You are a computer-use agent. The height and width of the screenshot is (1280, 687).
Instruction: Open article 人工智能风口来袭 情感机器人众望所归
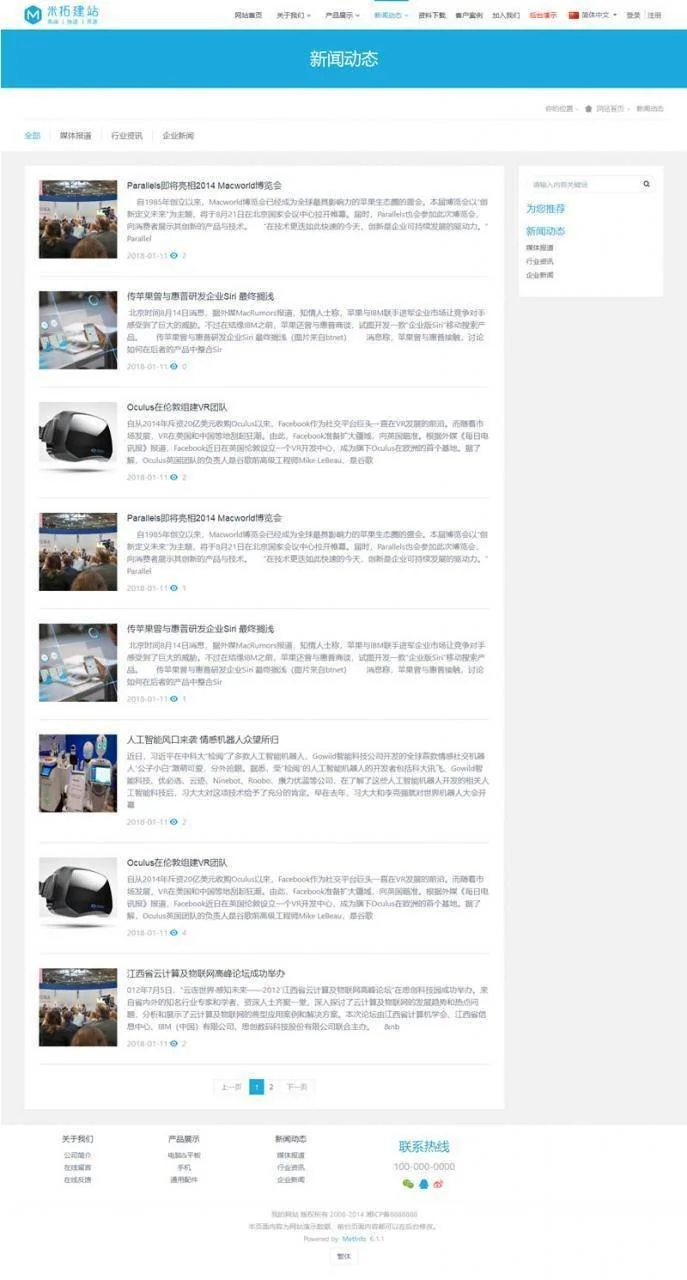click(x=202, y=739)
